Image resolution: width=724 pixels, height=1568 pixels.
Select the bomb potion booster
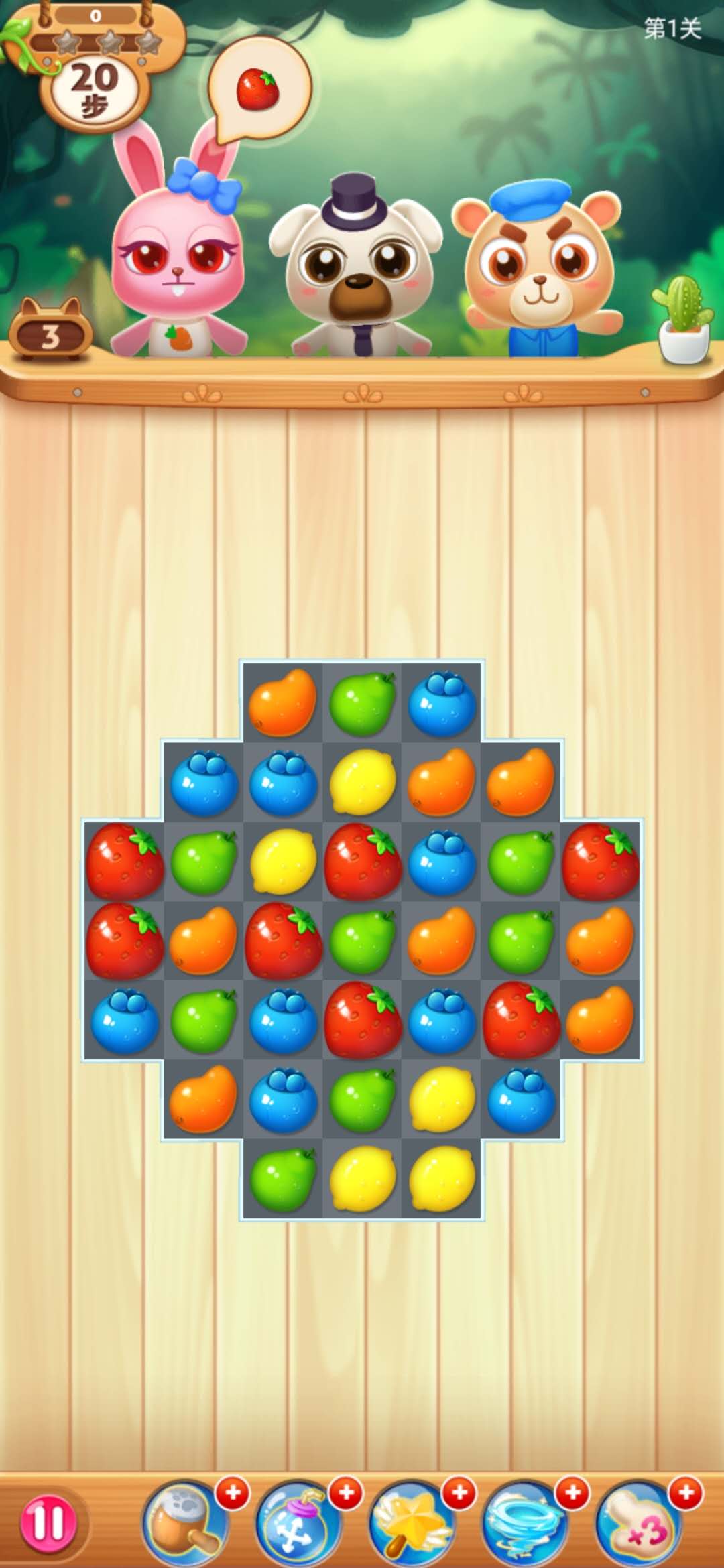pyautogui.click(x=298, y=1524)
